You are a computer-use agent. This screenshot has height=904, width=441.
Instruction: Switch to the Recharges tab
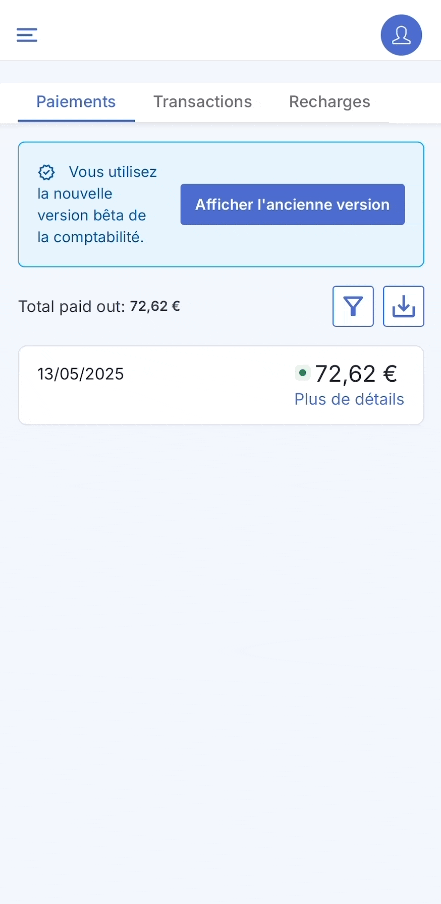[330, 102]
